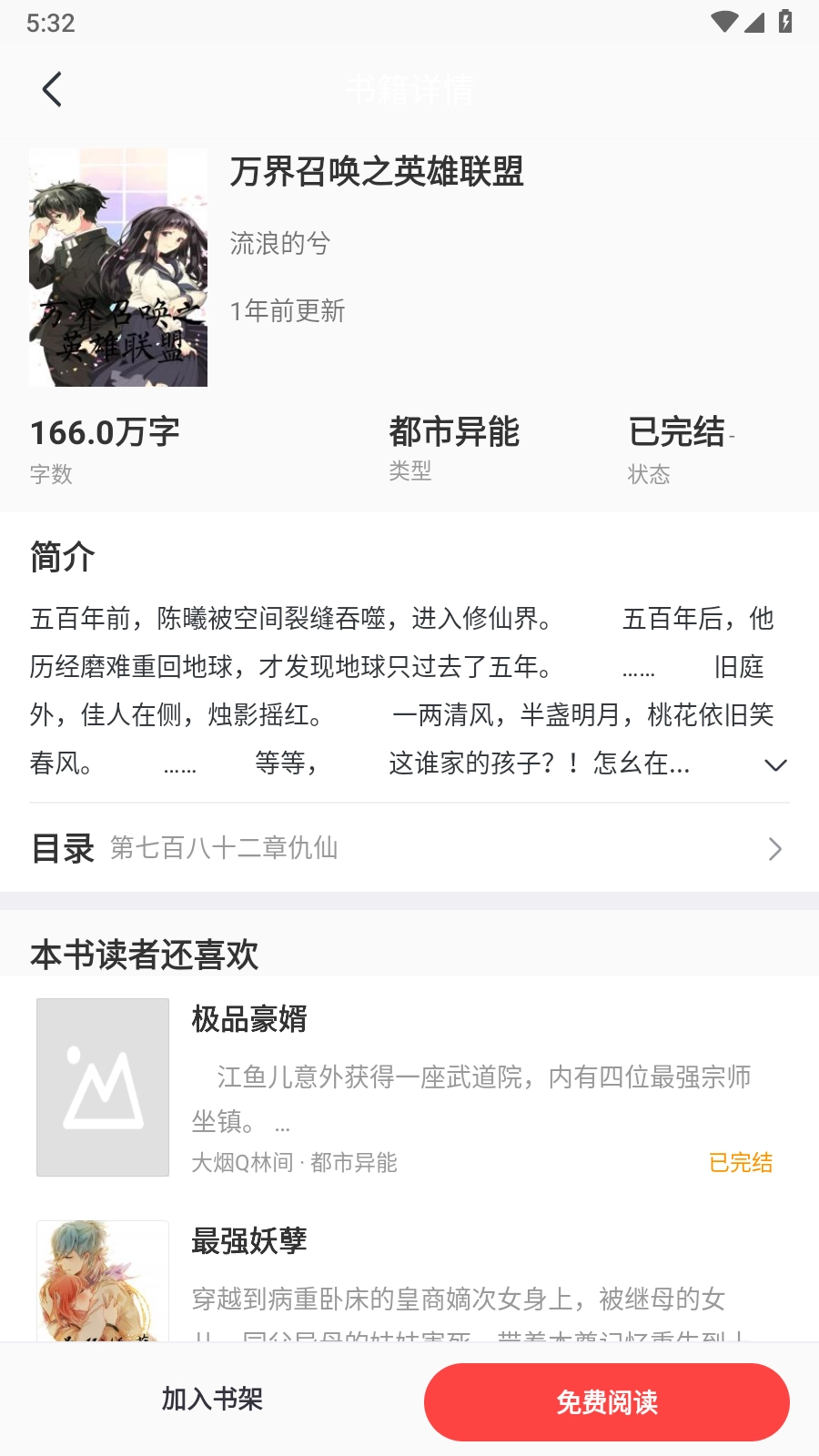This screenshot has height=1456, width=819.
Task: Open the 目录 chapter list arrow
Action: (775, 849)
